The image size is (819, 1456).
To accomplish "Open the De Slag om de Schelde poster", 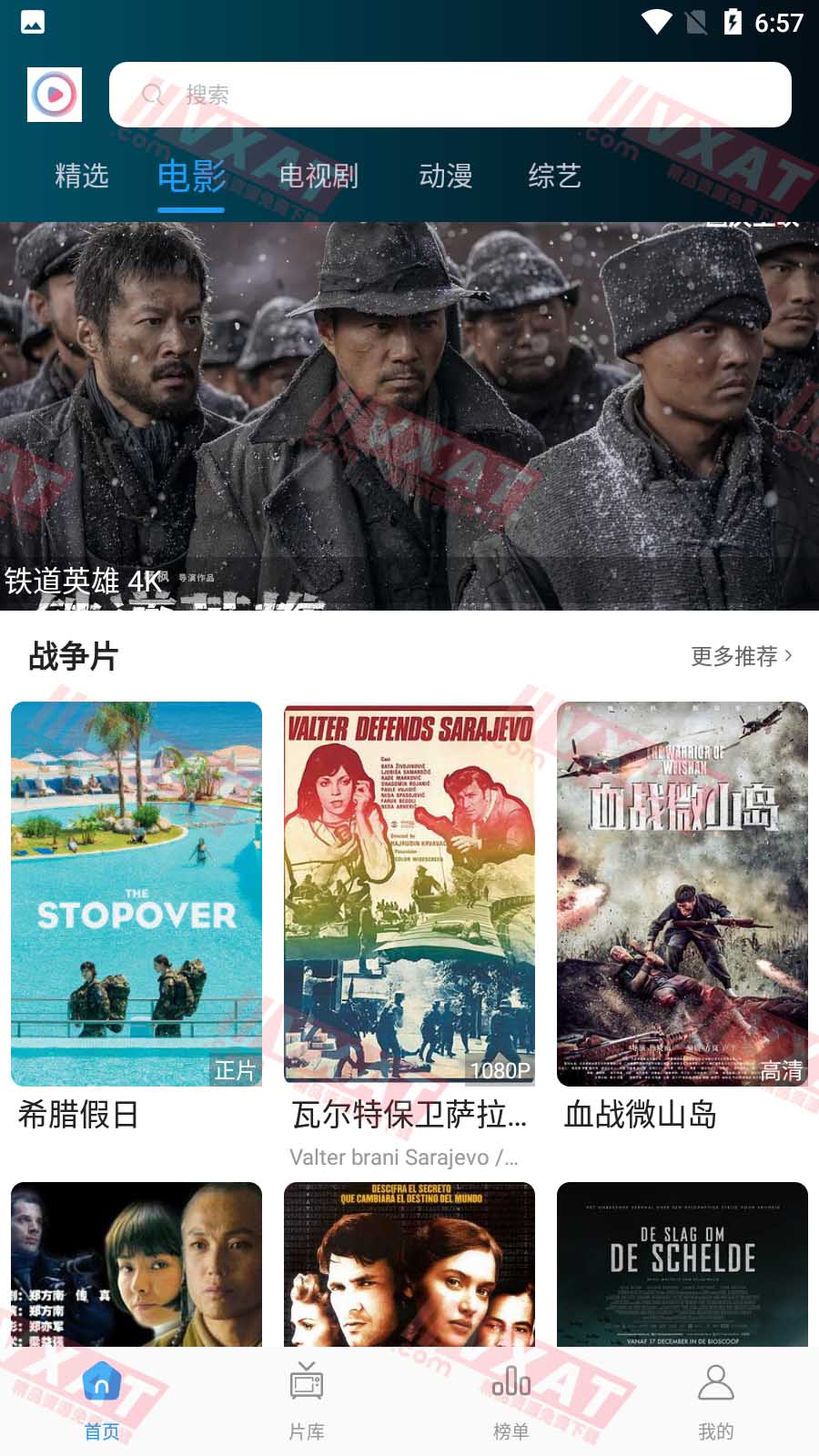I will (682, 1264).
